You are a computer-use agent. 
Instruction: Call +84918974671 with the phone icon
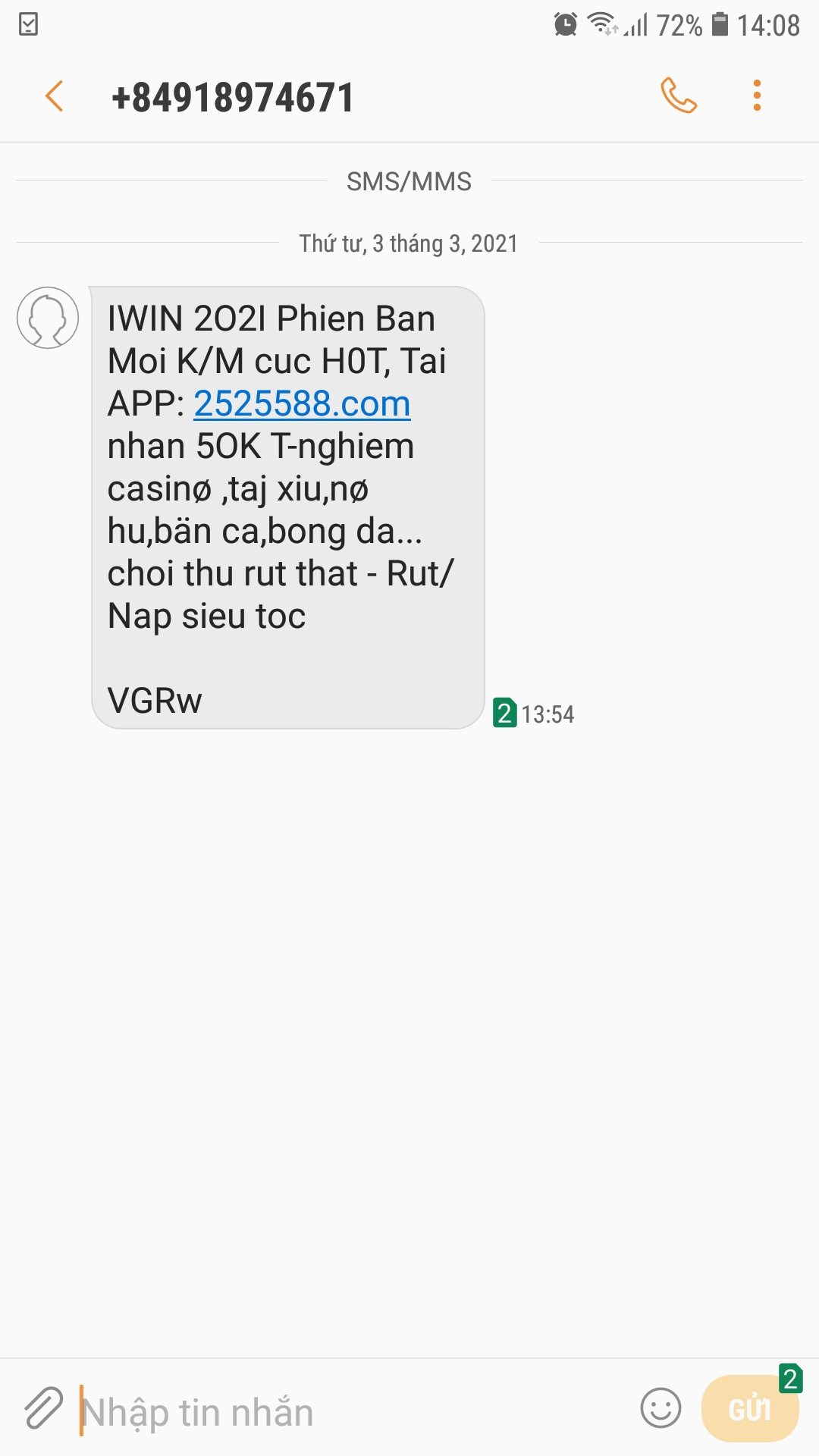(x=679, y=96)
